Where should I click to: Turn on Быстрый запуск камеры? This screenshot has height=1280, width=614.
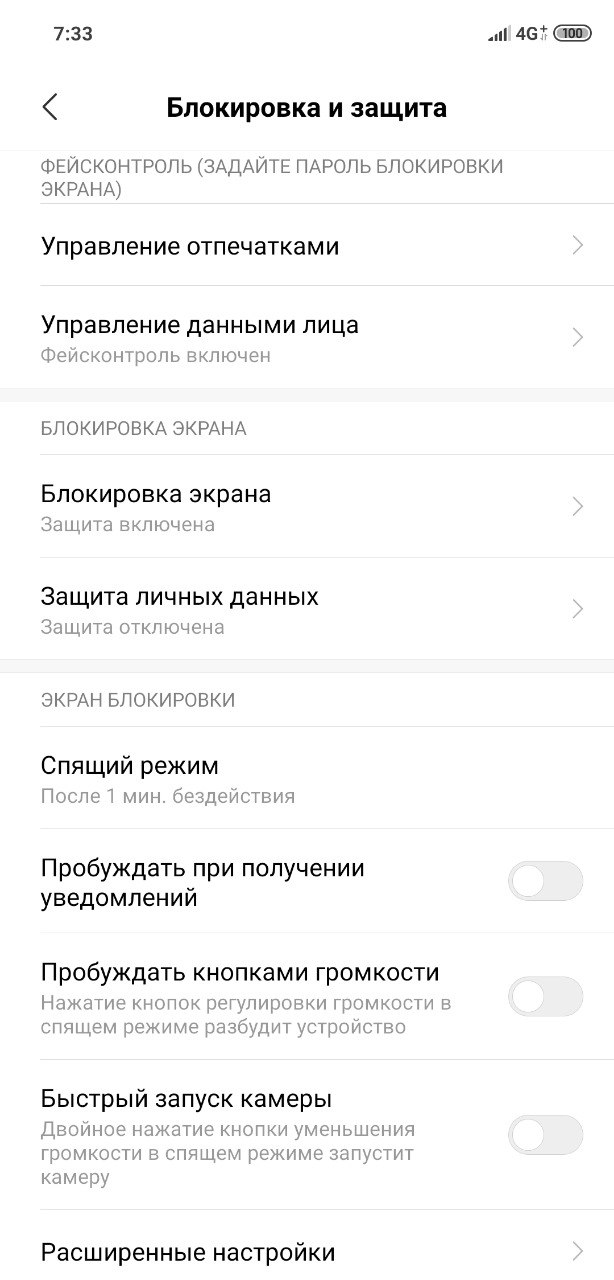tap(545, 1135)
